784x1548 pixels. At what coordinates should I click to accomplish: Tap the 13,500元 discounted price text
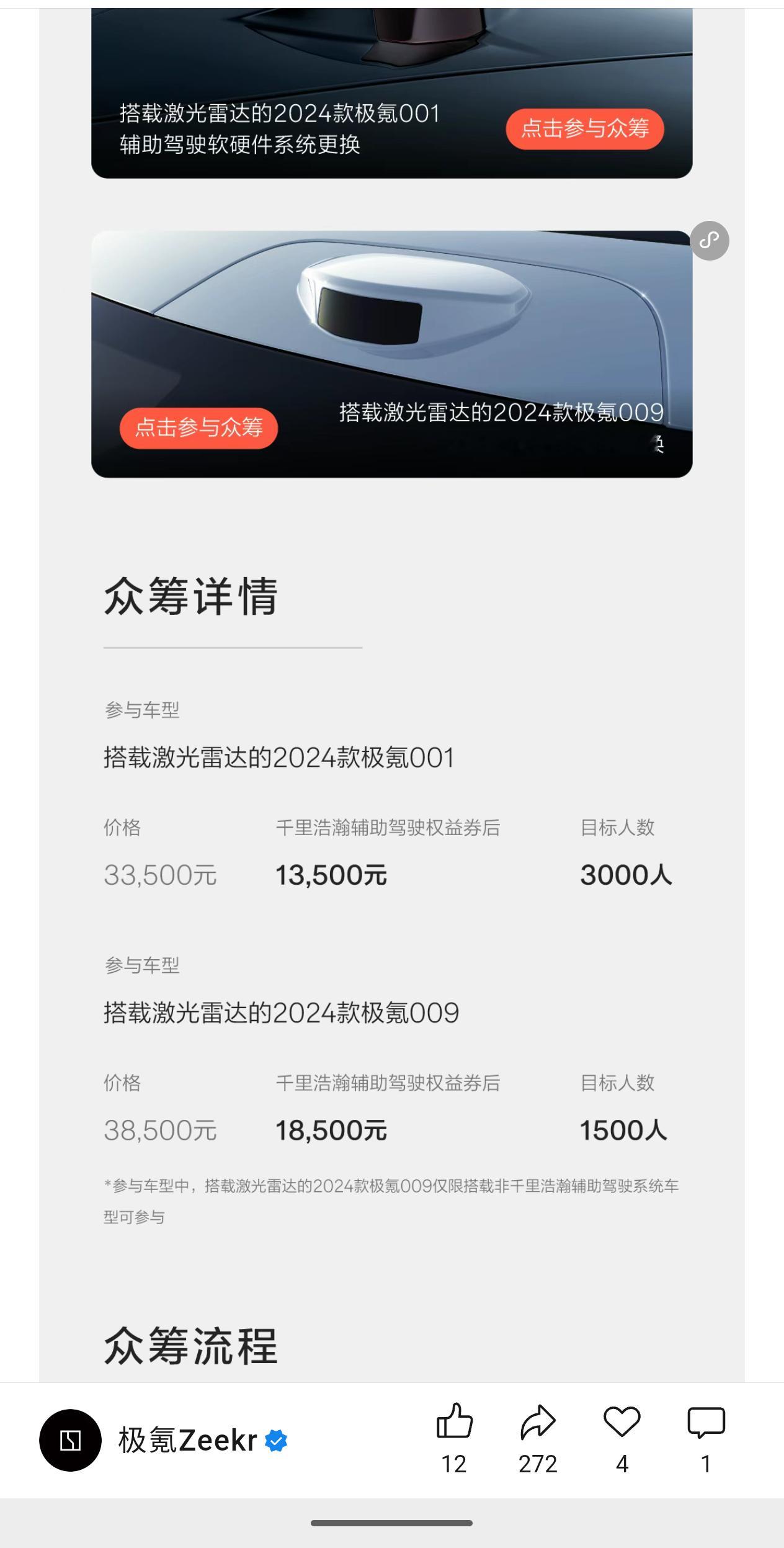click(x=332, y=875)
